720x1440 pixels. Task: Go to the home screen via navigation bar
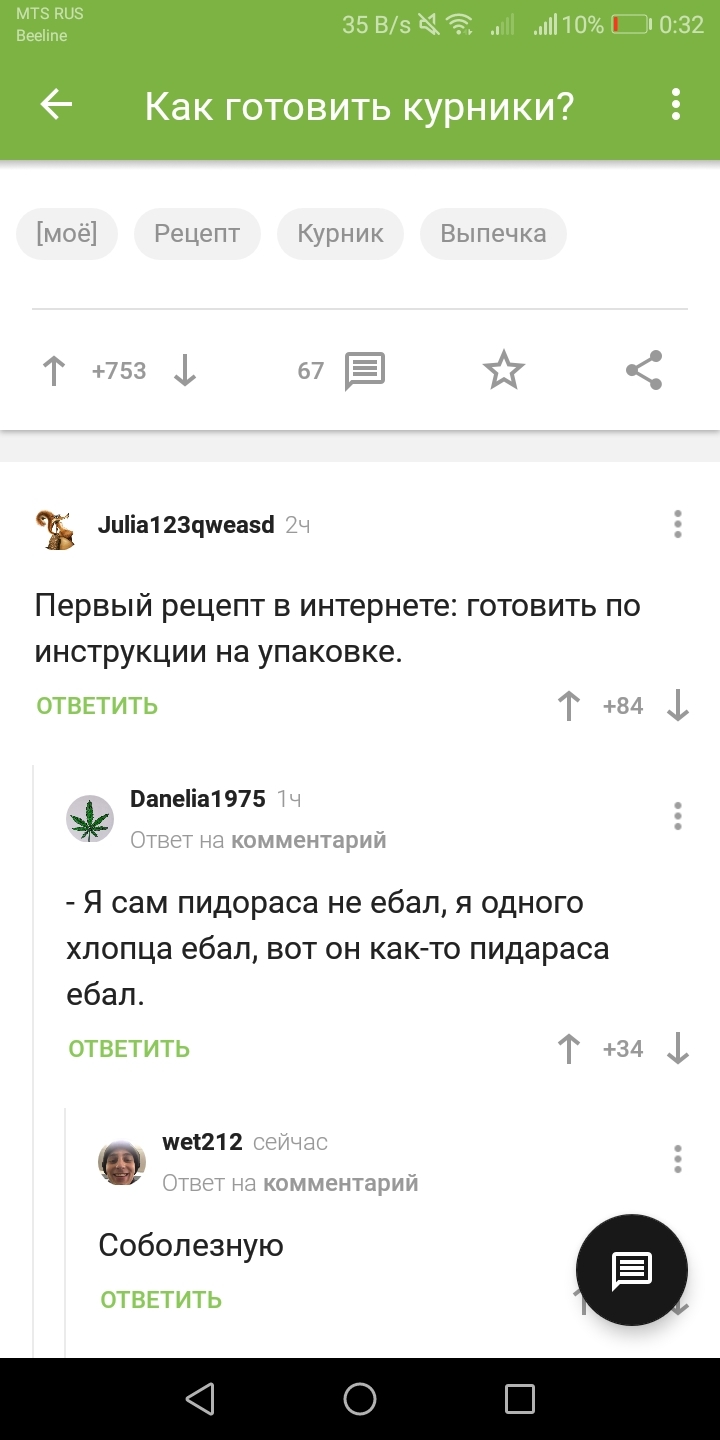(360, 1399)
